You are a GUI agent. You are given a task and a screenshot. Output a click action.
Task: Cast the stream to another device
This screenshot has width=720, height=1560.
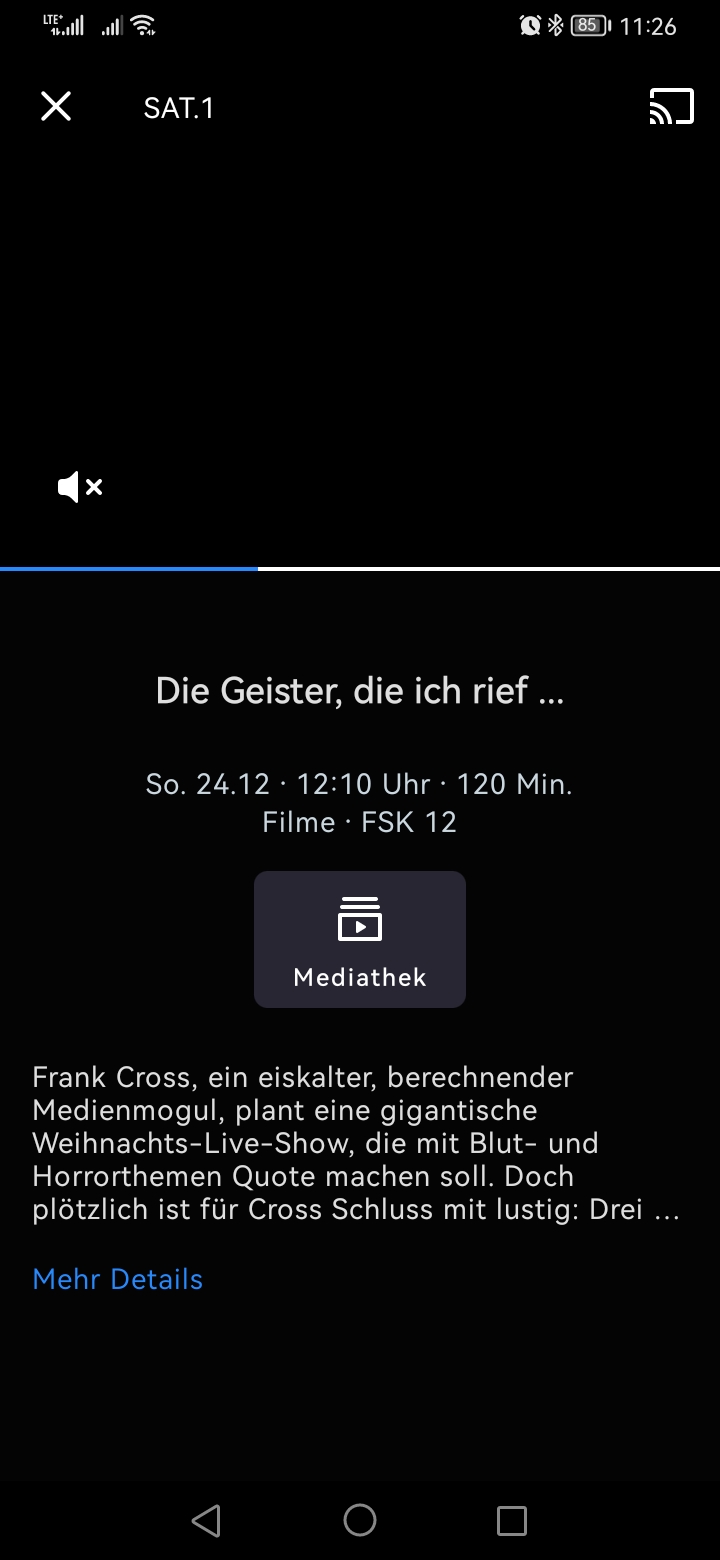coord(671,106)
